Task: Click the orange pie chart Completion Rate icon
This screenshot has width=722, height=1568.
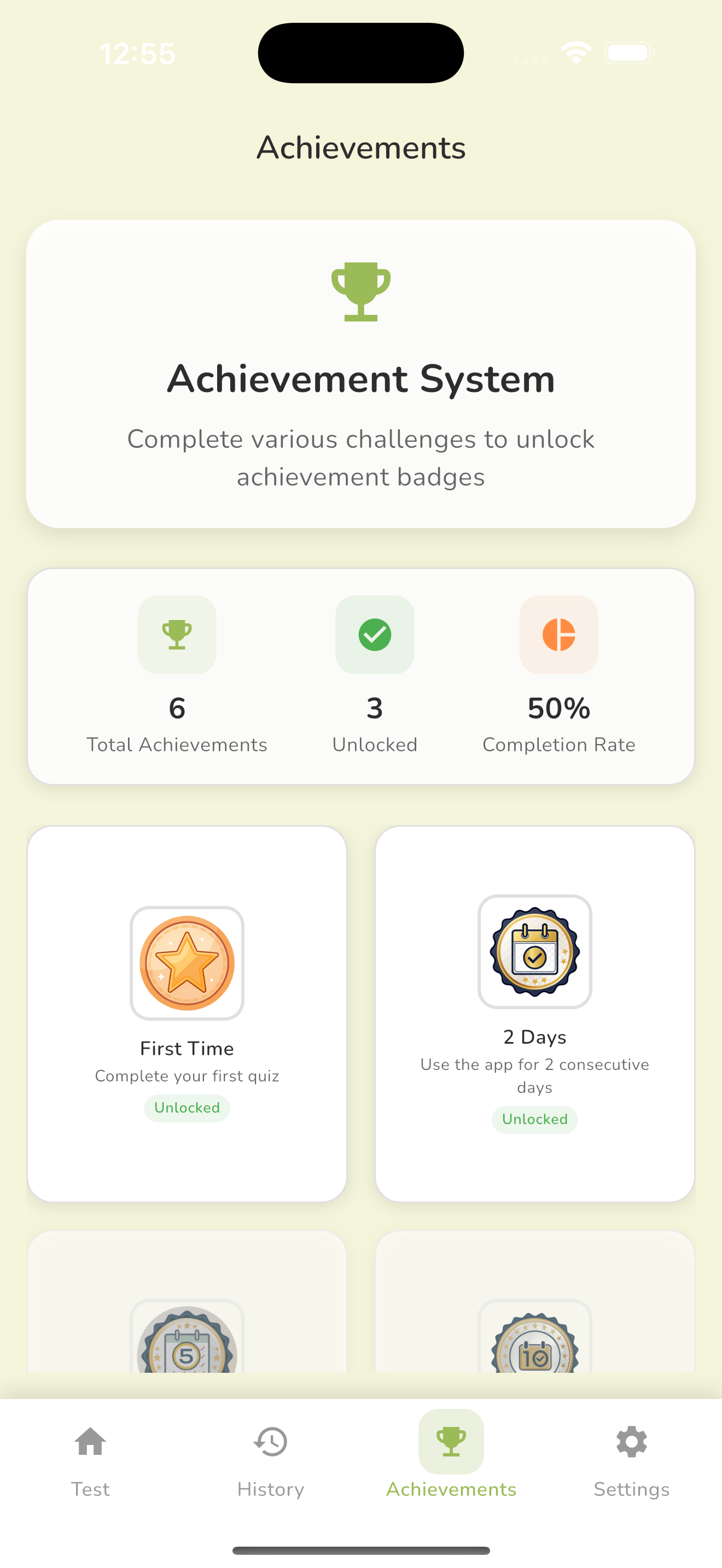Action: [x=558, y=635]
